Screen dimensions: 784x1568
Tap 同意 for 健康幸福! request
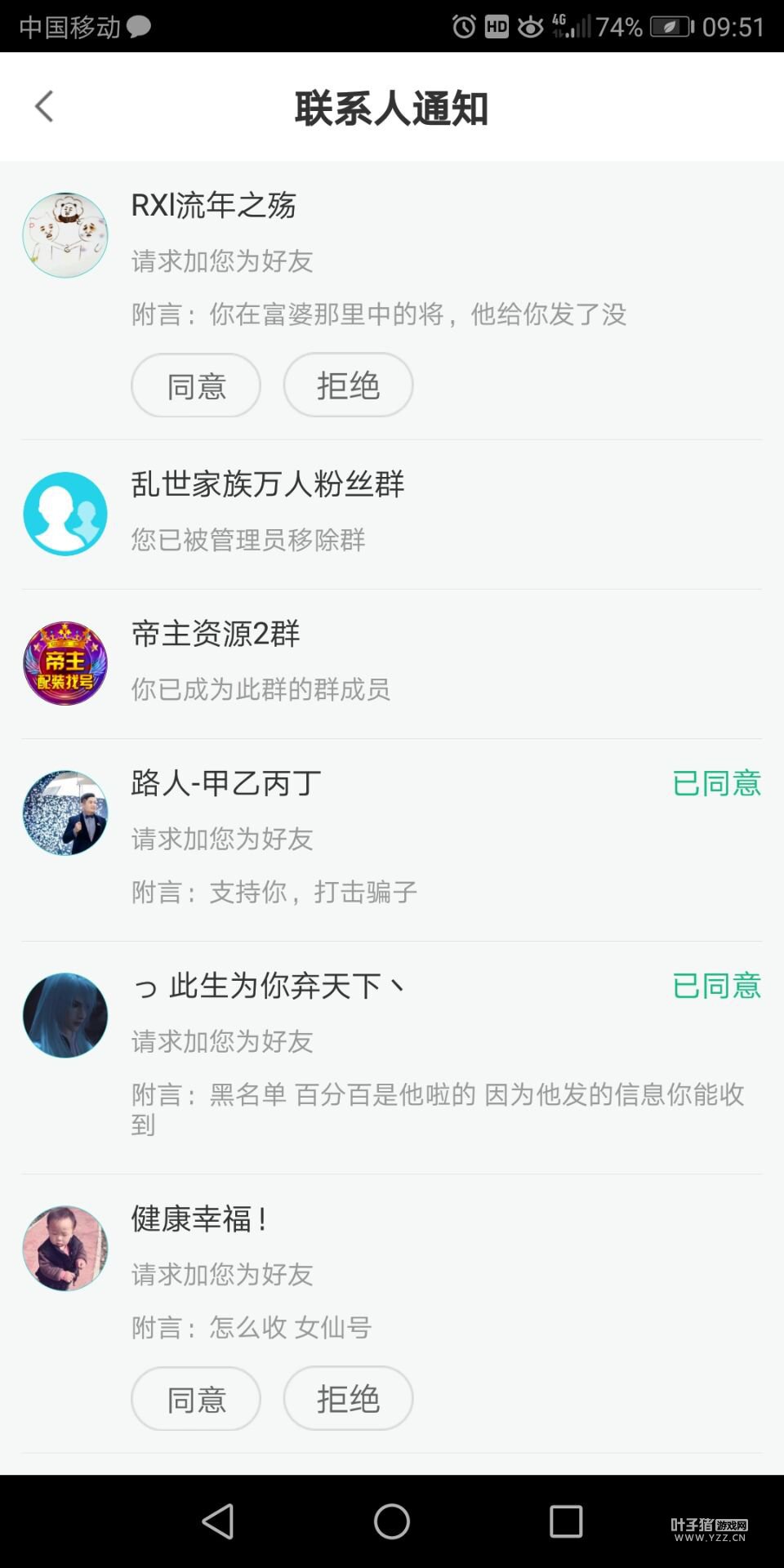(196, 1399)
